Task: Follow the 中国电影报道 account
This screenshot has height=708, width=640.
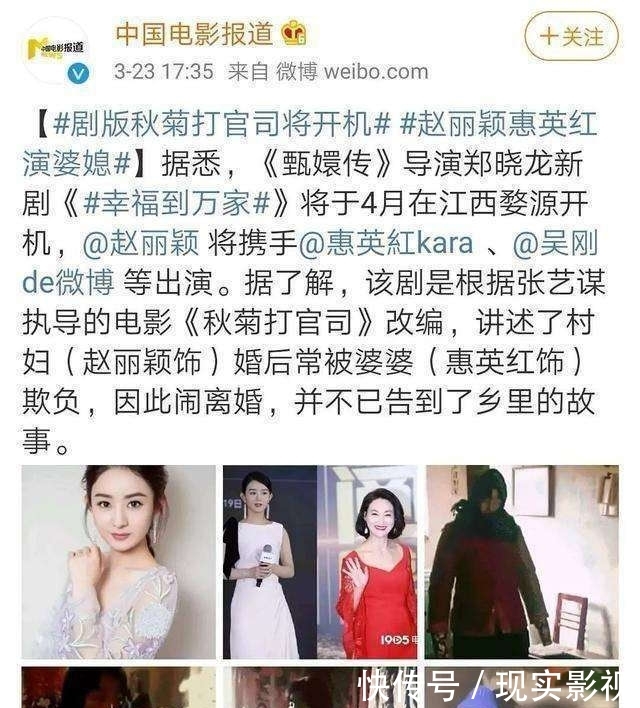Action: [x=571, y=37]
